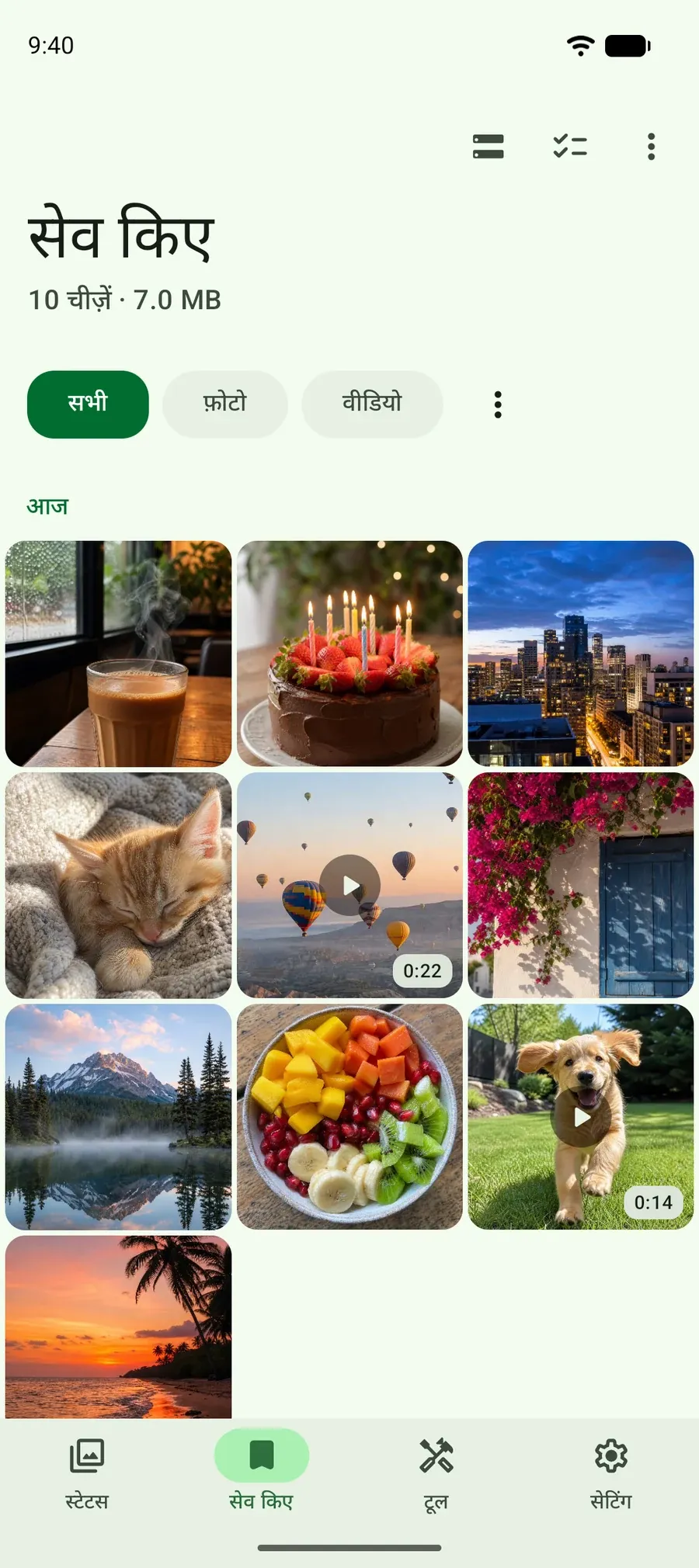Viewport: 699px width, 1568px height.
Task: Select the सभी filter chip
Action: (x=88, y=404)
